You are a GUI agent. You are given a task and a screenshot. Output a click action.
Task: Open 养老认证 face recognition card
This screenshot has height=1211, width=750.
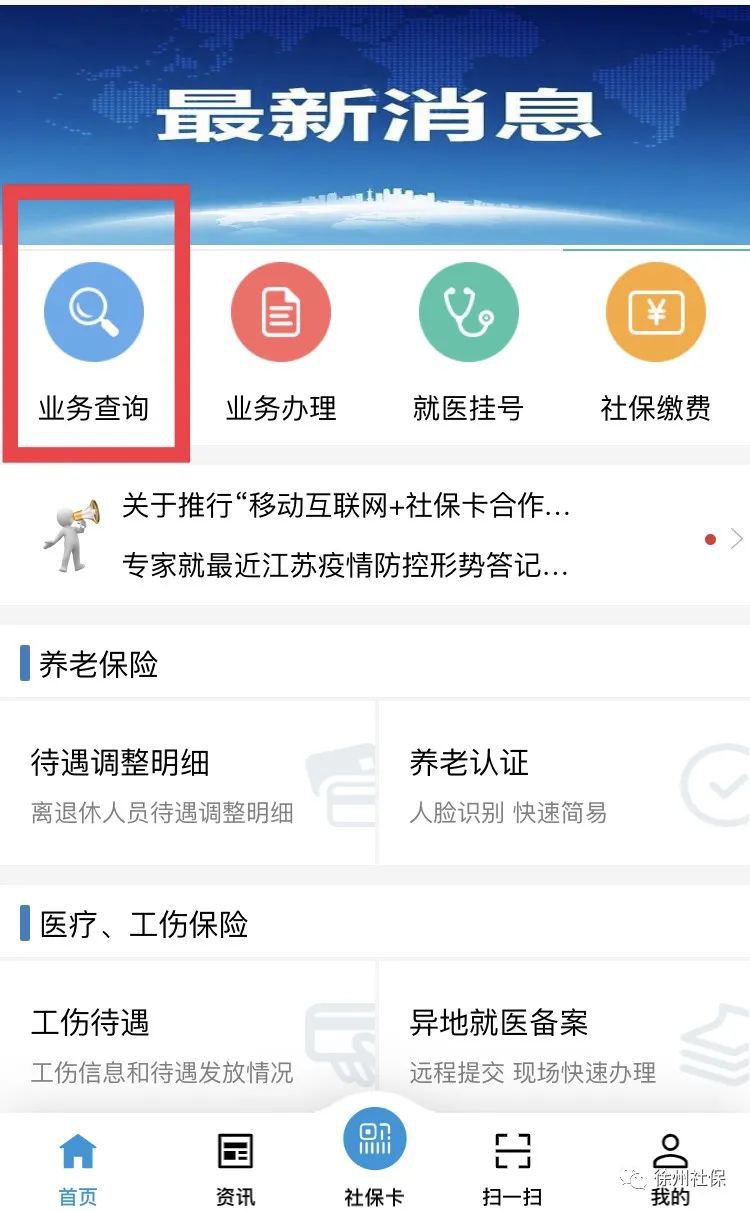click(563, 783)
